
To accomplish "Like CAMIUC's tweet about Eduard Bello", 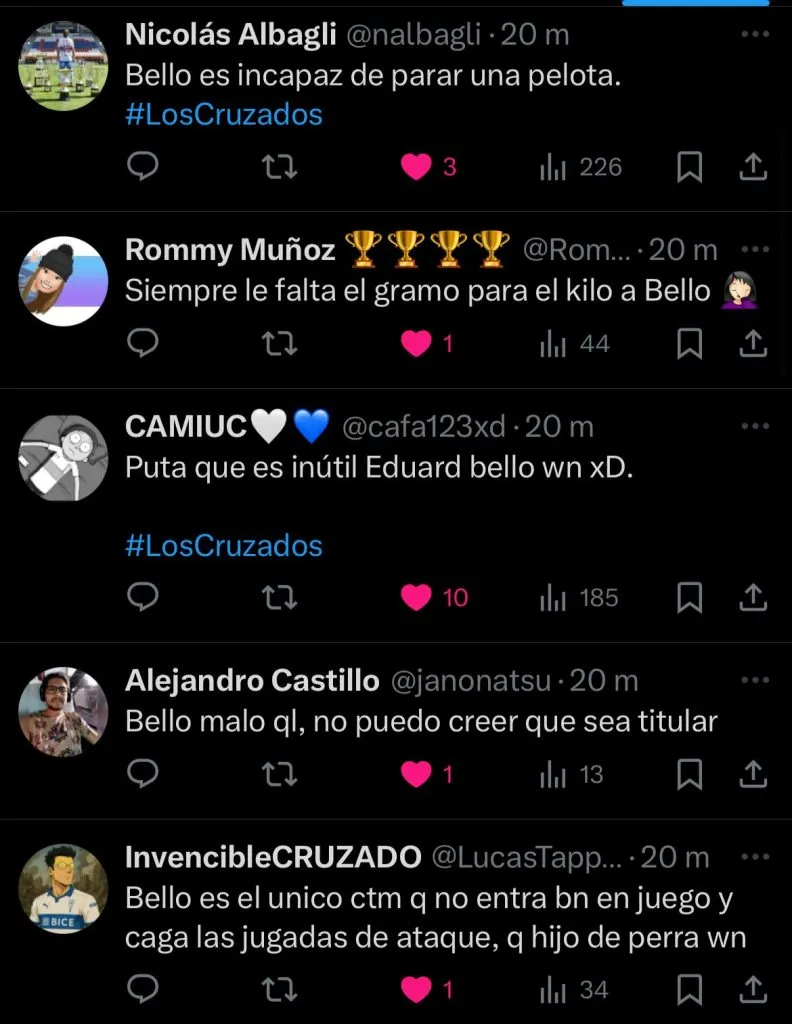I will click(x=416, y=598).
